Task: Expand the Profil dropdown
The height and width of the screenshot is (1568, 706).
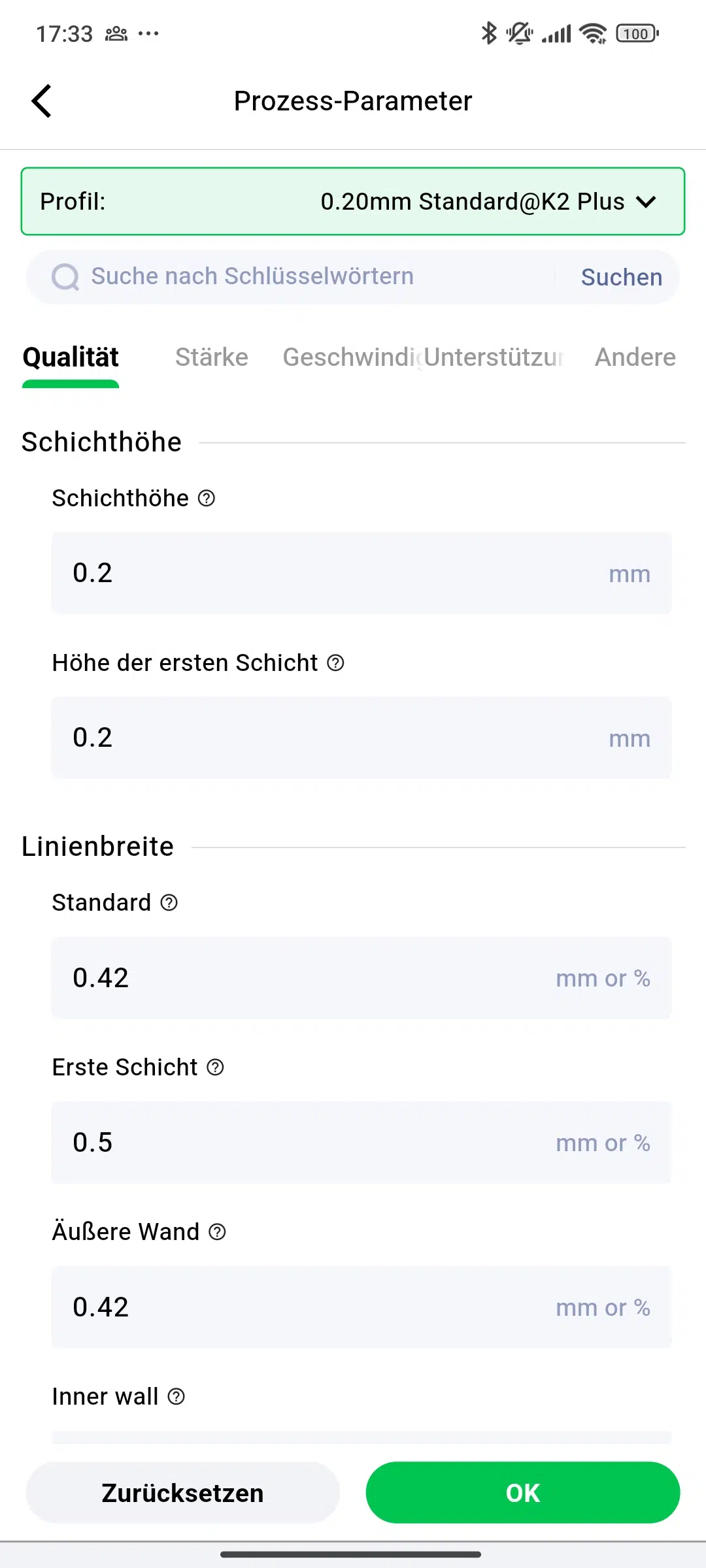Action: click(x=353, y=201)
